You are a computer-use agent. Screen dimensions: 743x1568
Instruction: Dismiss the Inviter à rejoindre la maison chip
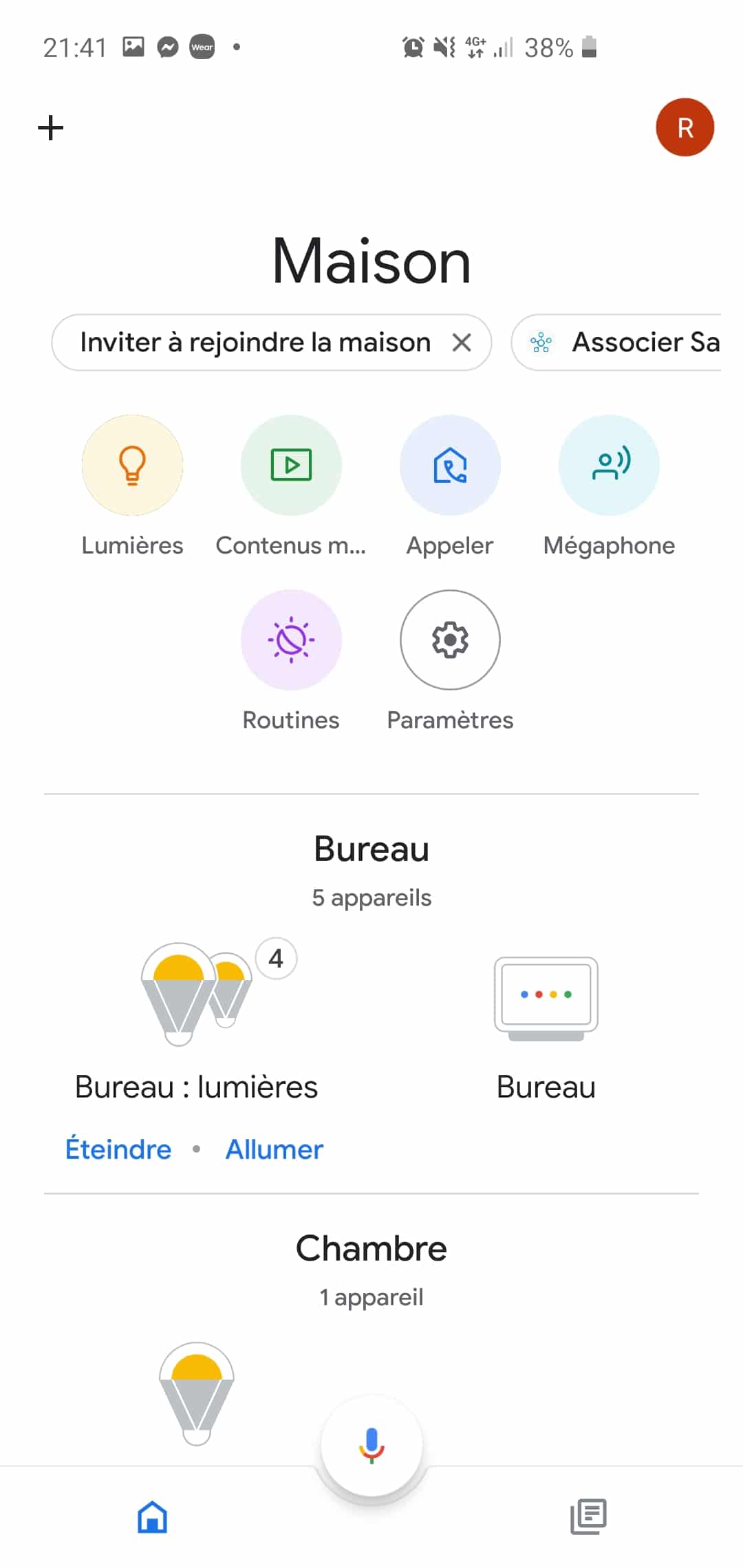coord(462,342)
